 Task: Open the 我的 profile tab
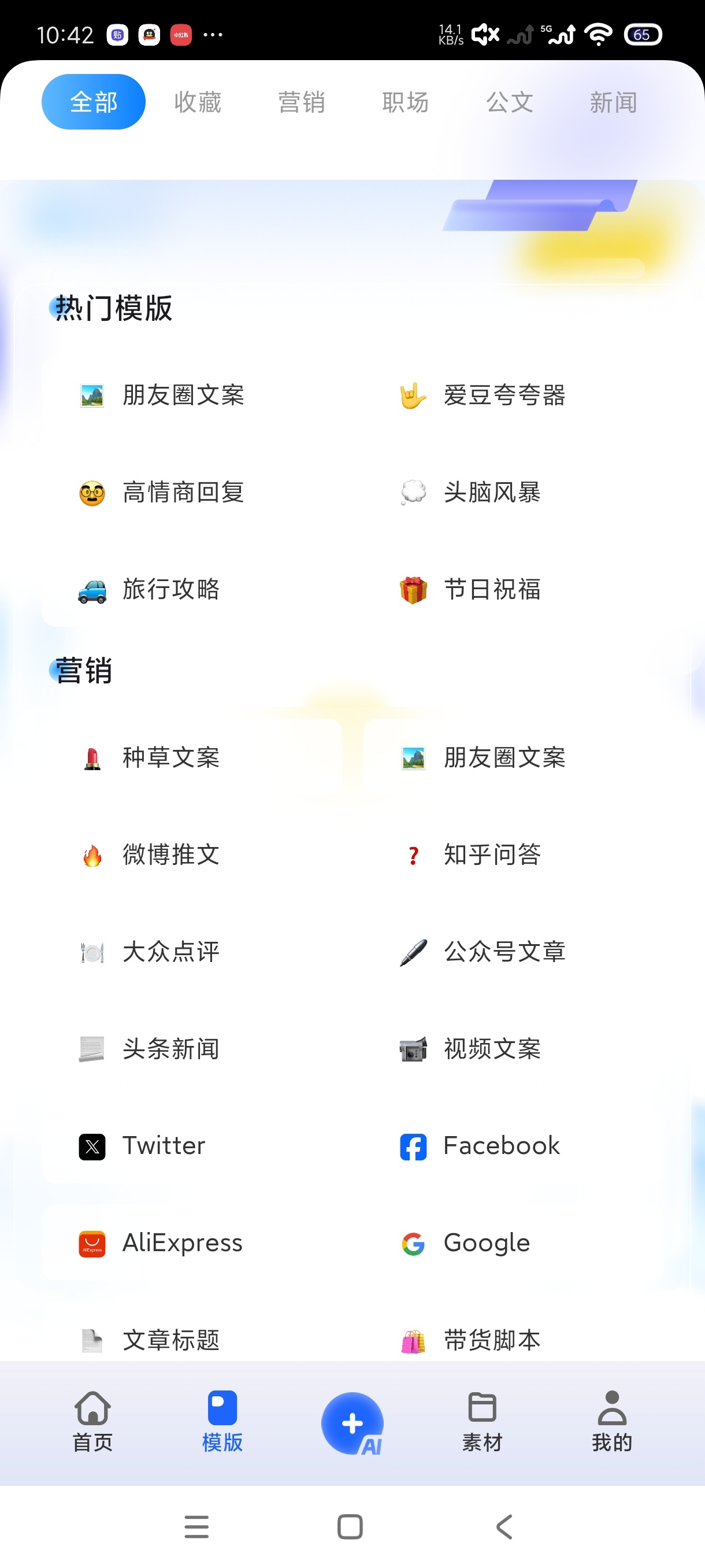click(612, 1421)
